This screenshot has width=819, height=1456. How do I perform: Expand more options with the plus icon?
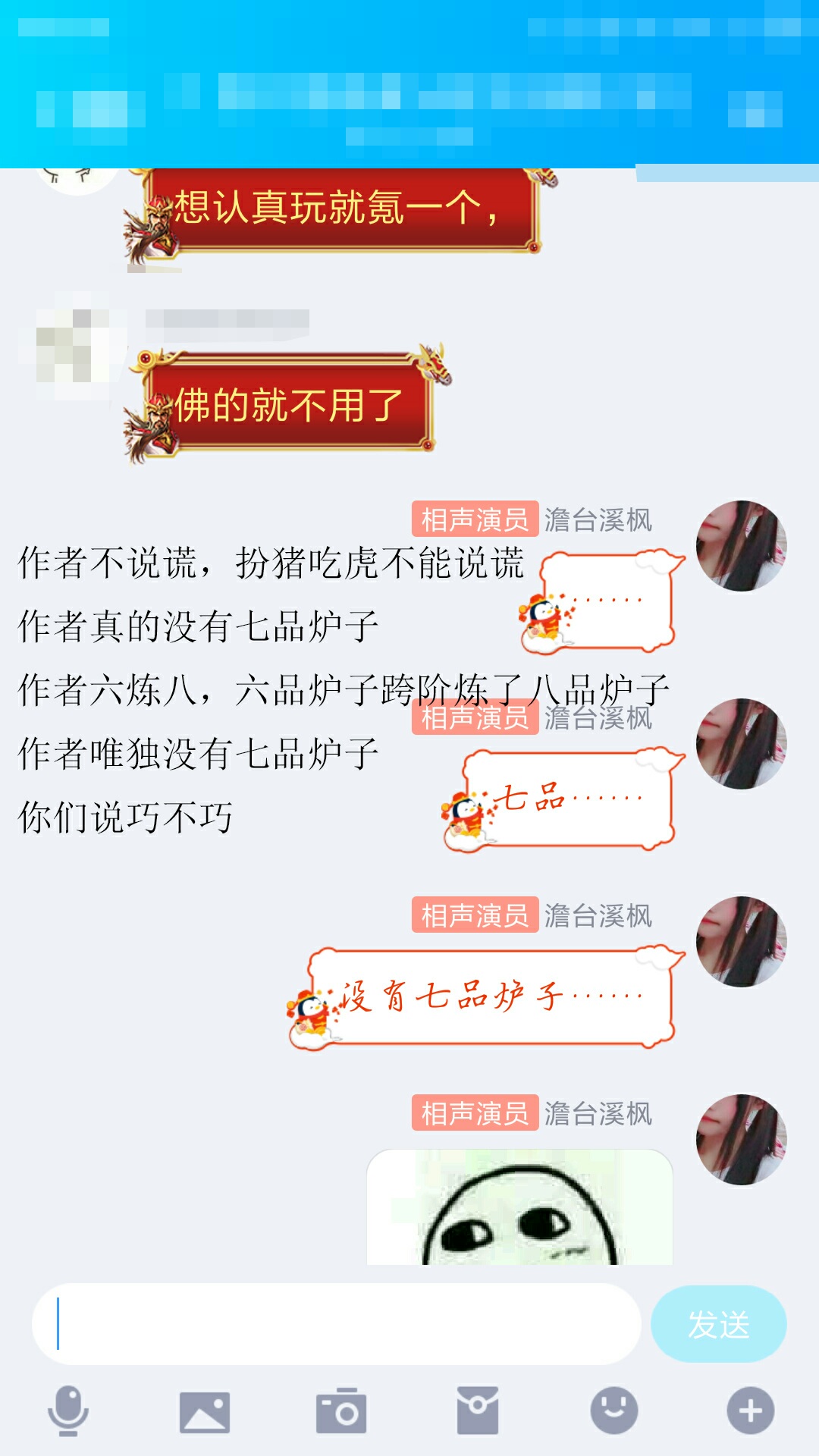750,1410
